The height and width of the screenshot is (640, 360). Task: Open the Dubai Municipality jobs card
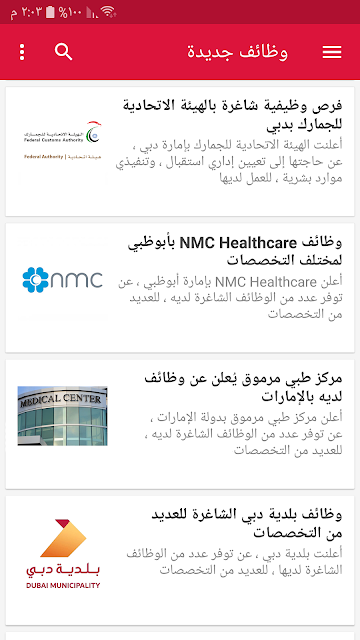click(180, 560)
